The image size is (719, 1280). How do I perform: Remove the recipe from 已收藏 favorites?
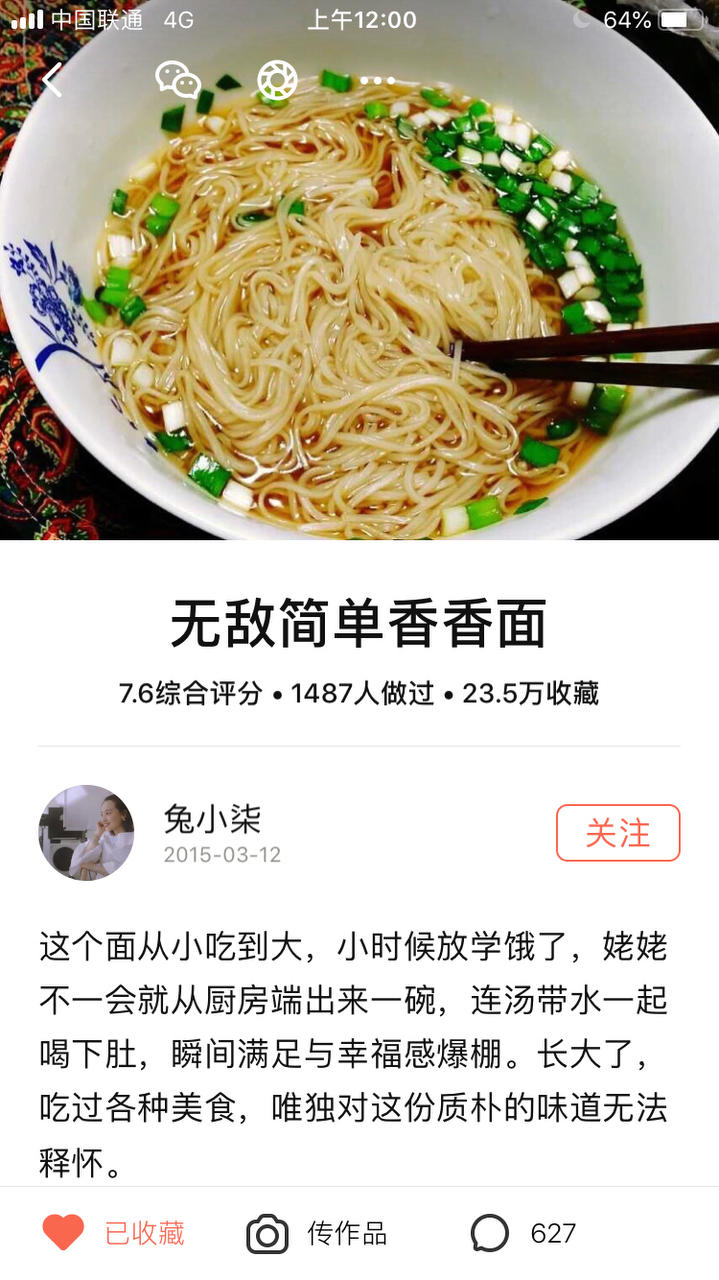coord(113,1233)
